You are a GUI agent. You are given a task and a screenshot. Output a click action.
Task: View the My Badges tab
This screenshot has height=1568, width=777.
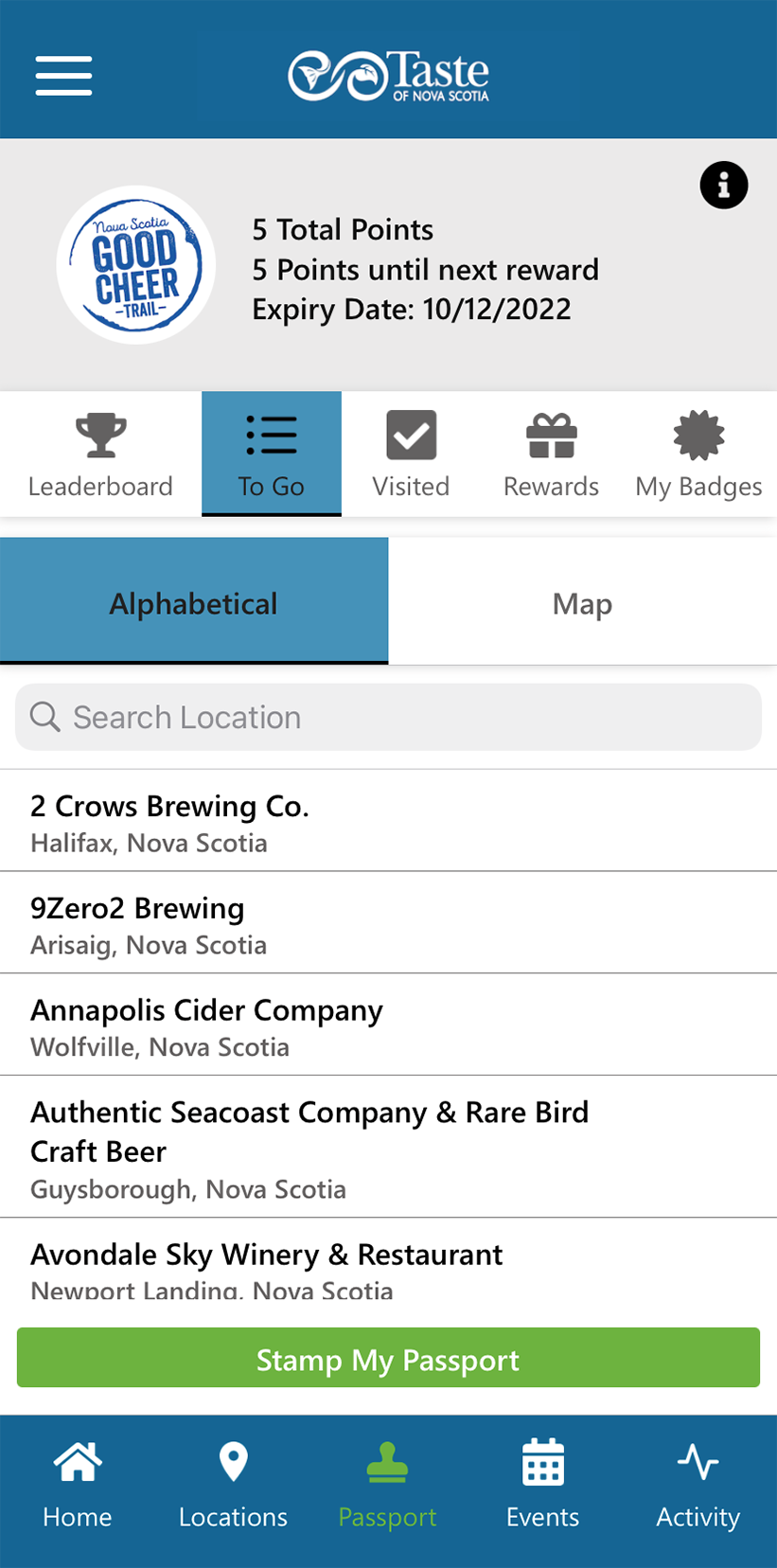[x=698, y=454]
